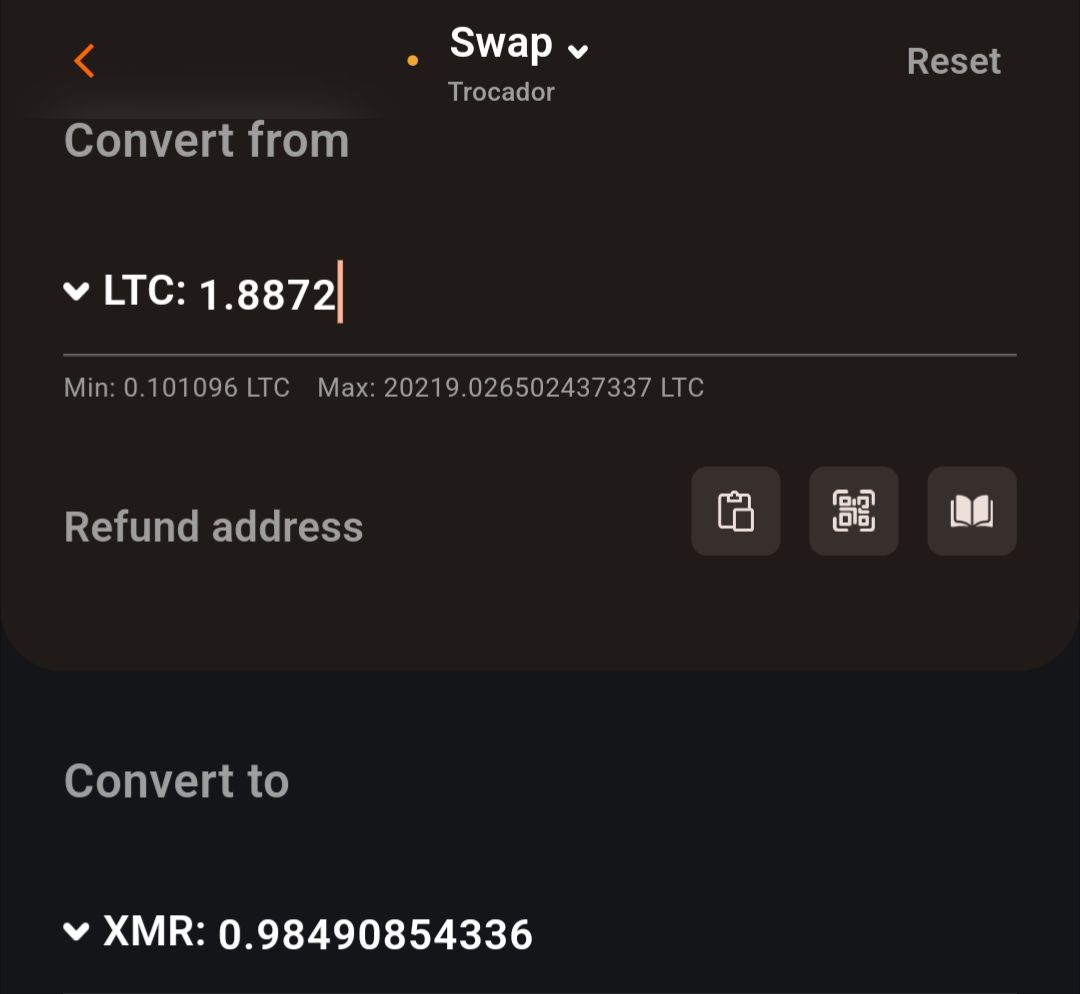The image size is (1080, 994).
Task: Edit the XMR receive amount
Action: [x=600, y=935]
